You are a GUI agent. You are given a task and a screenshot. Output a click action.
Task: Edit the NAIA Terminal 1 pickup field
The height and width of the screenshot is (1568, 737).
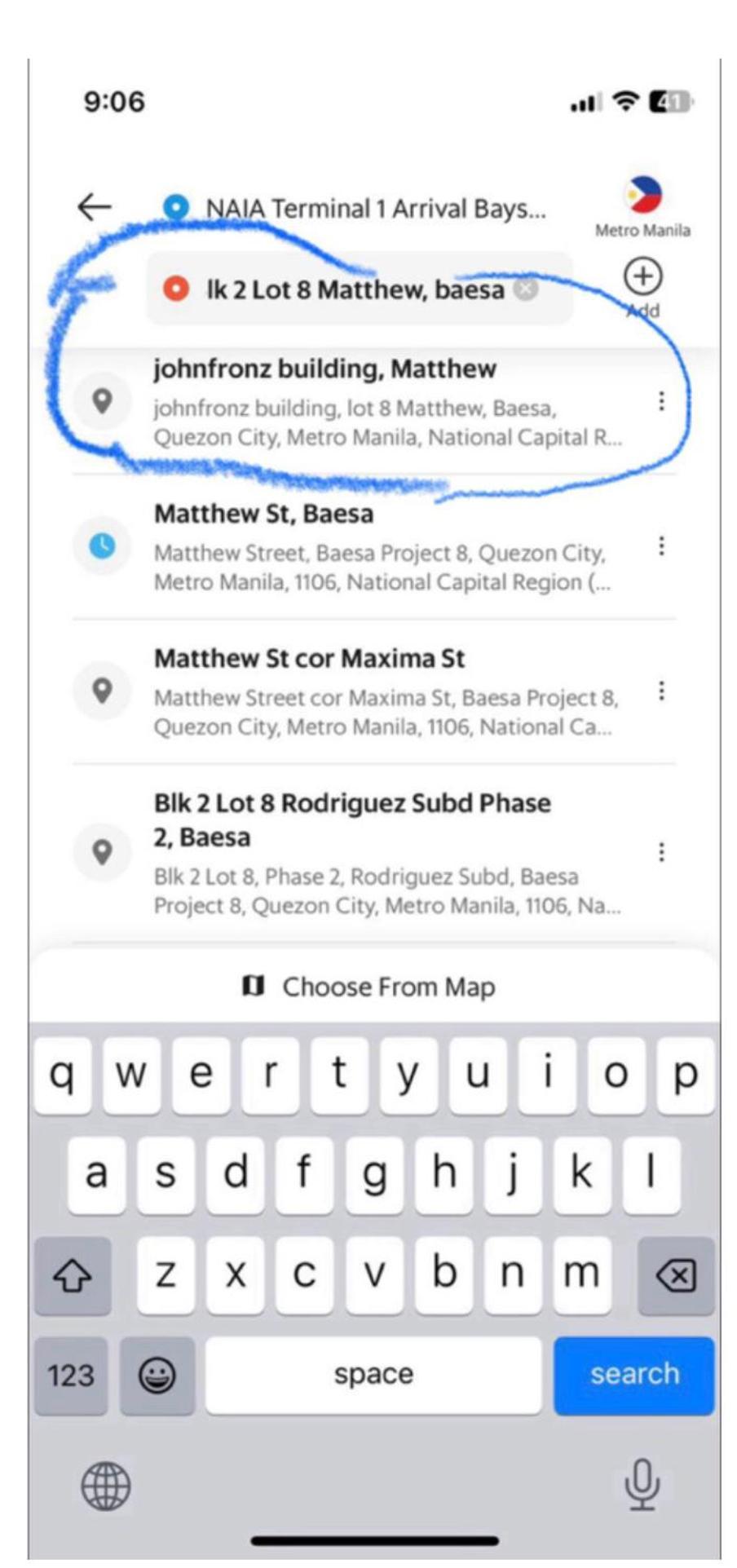[x=374, y=209]
